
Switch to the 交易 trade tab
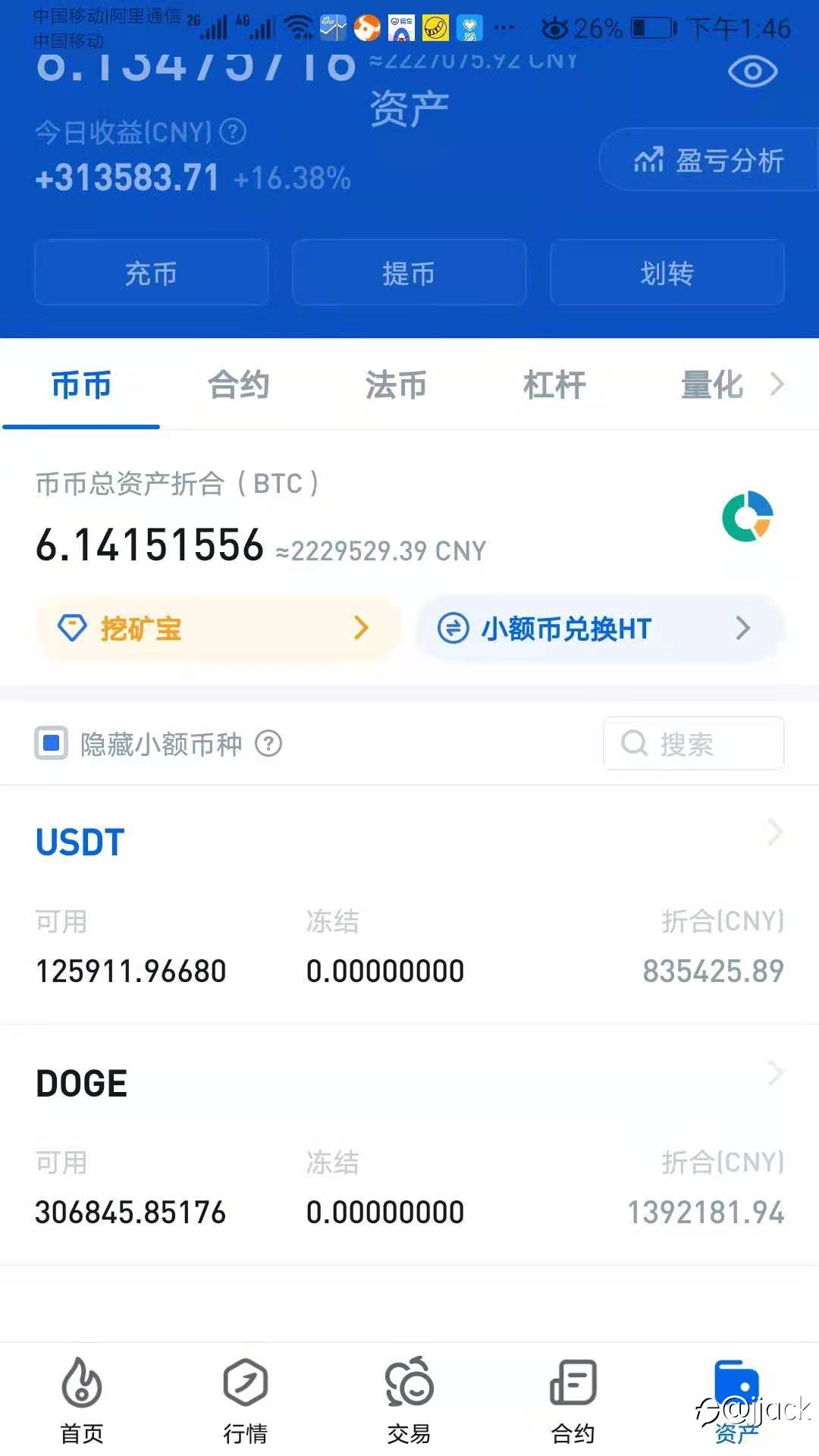[x=409, y=1400]
